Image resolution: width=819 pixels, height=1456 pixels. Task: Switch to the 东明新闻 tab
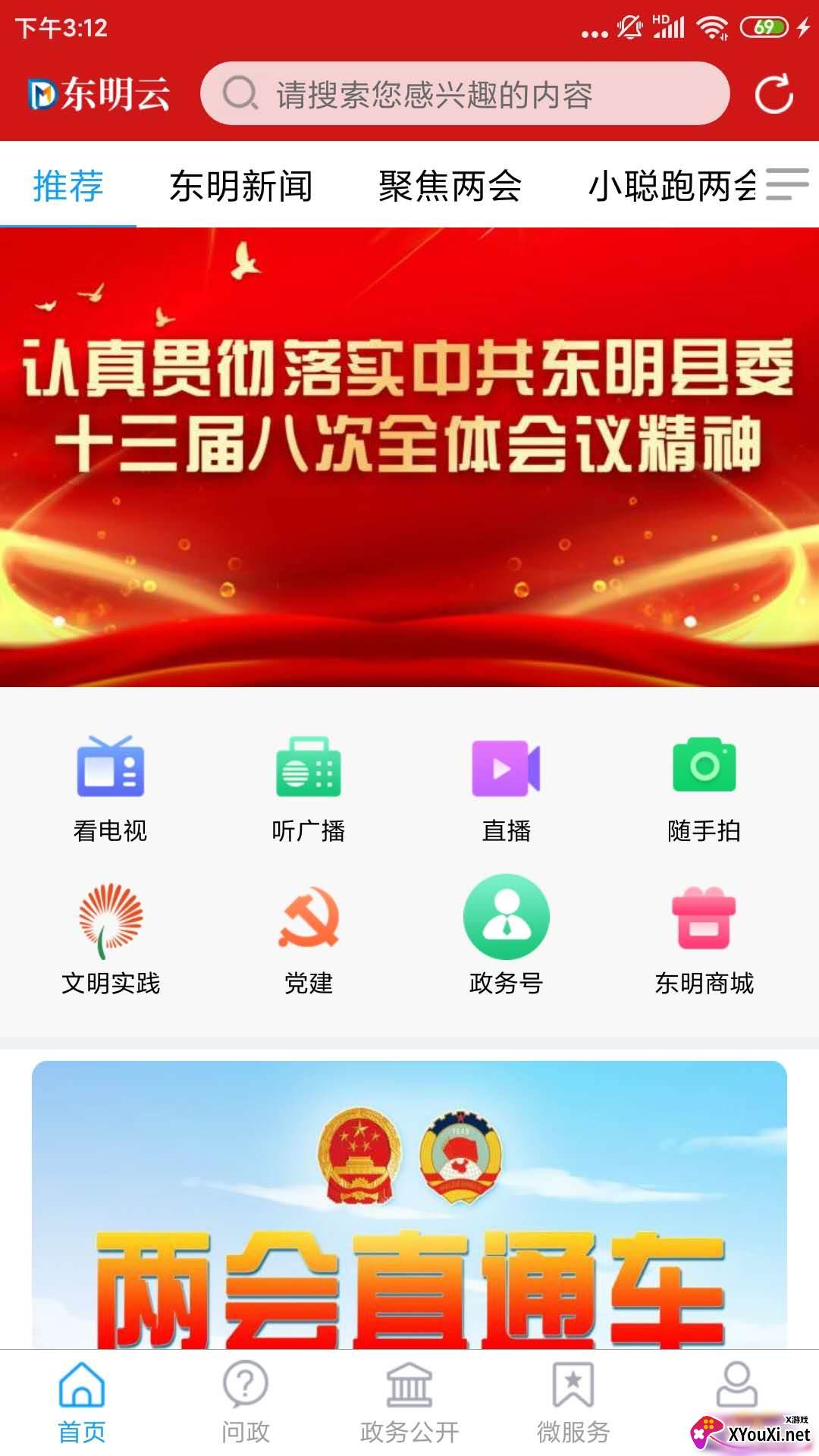coord(241,187)
